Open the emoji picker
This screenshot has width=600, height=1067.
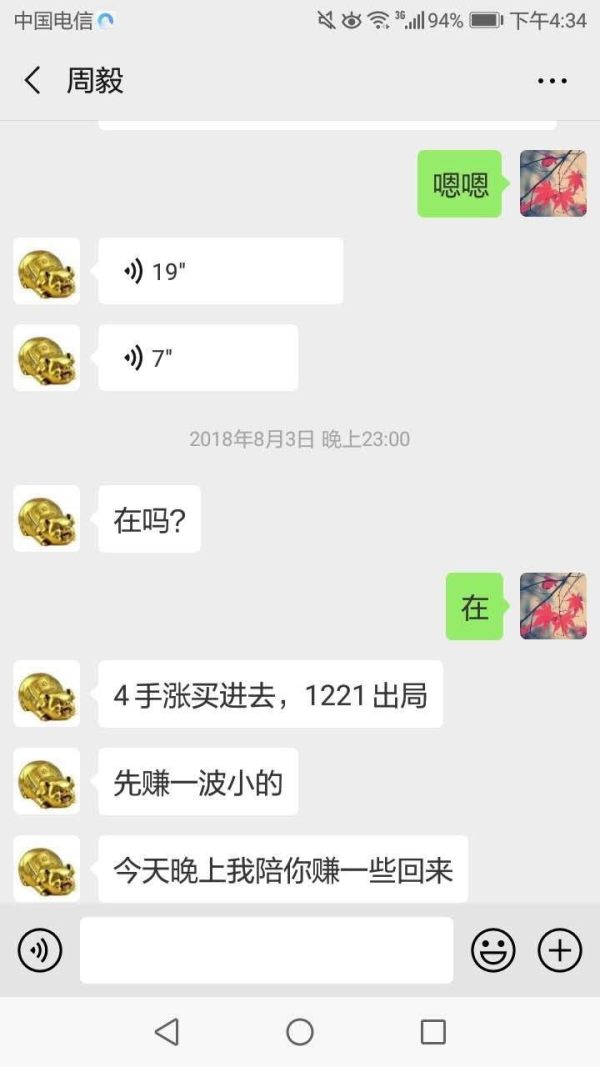pos(493,950)
